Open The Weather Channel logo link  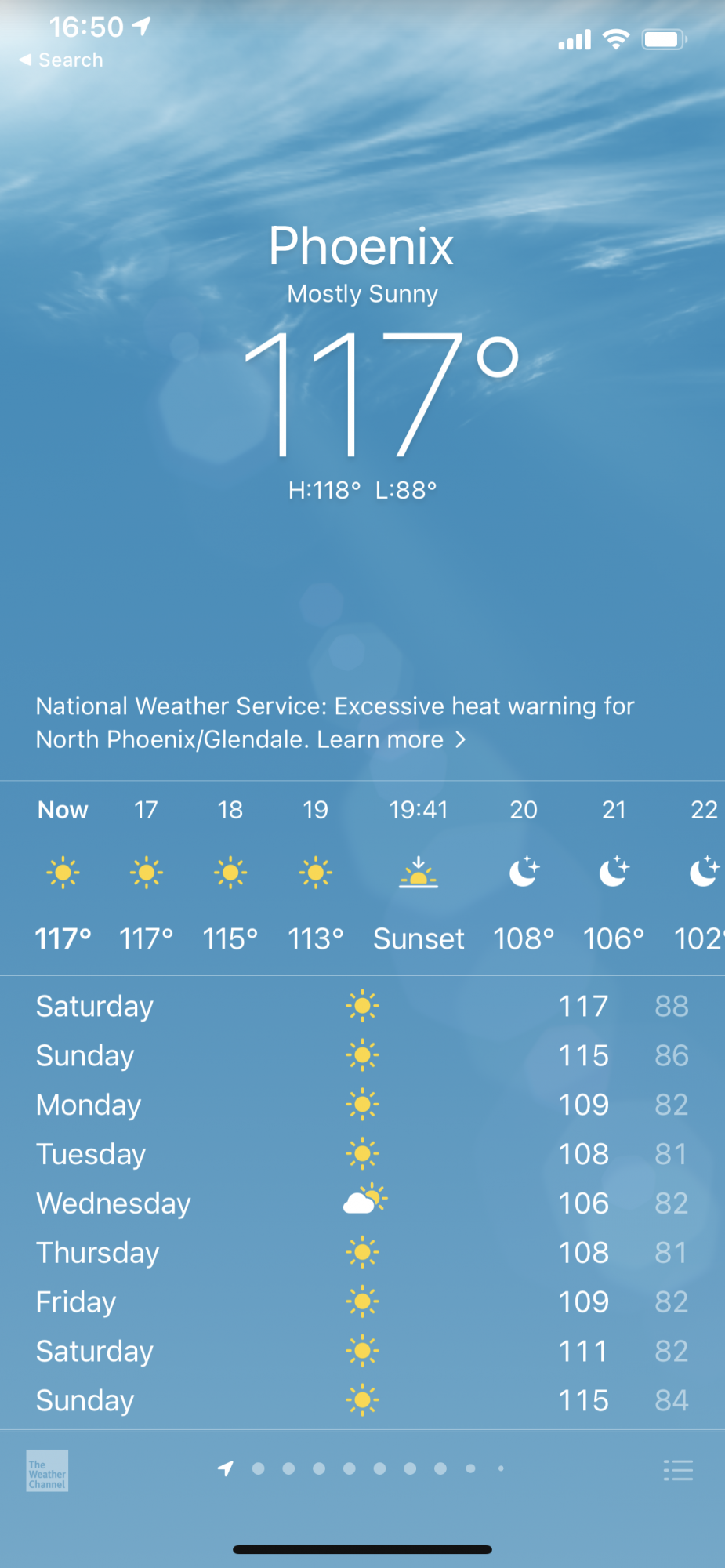click(x=47, y=1471)
